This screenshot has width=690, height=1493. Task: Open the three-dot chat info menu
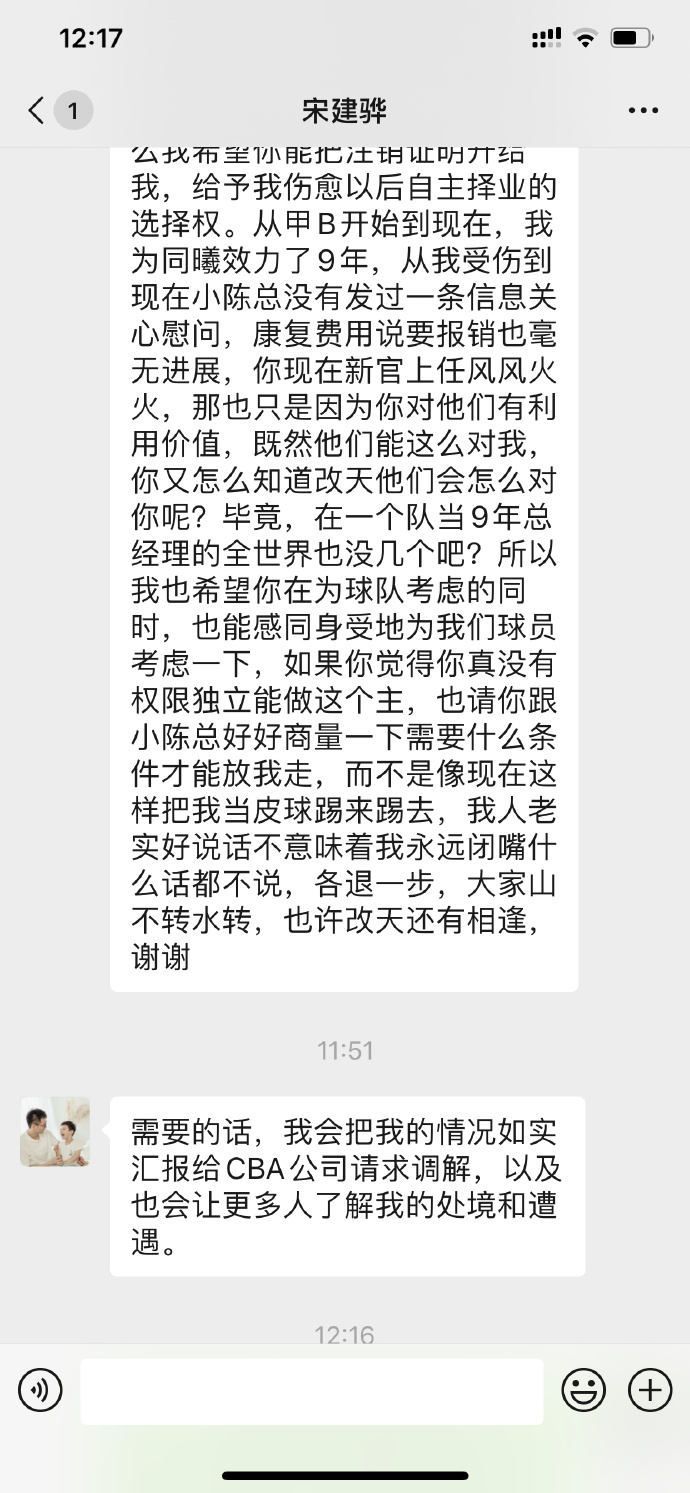(x=643, y=110)
